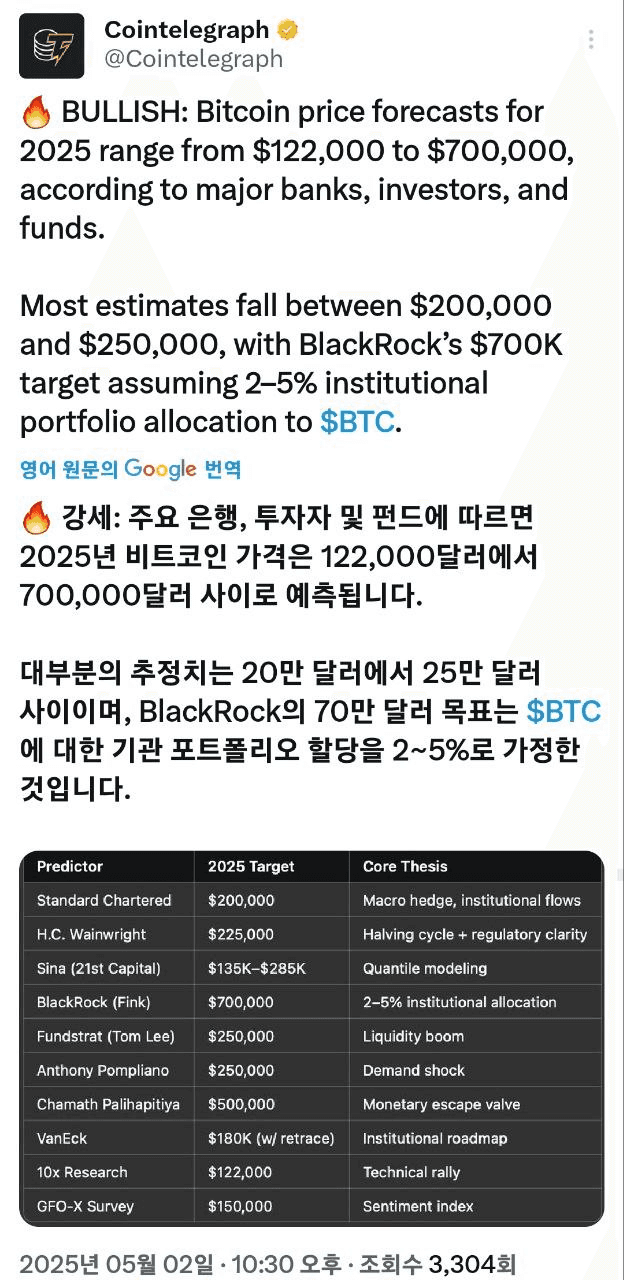Open the @Cointelegraph account handle
Screen dimensions: 624x1280
pyautogui.click(x=193, y=59)
